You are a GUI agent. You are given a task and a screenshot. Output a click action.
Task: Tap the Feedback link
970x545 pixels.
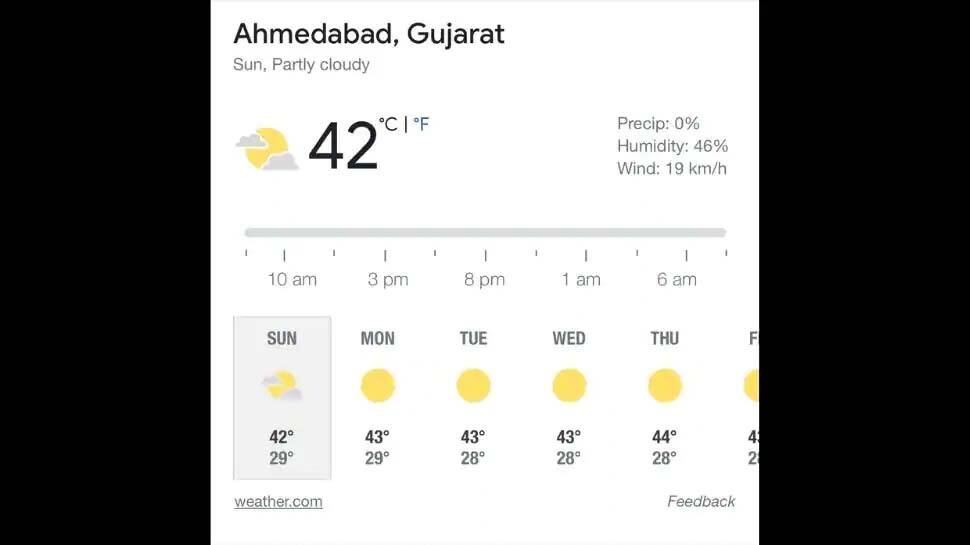click(x=701, y=502)
